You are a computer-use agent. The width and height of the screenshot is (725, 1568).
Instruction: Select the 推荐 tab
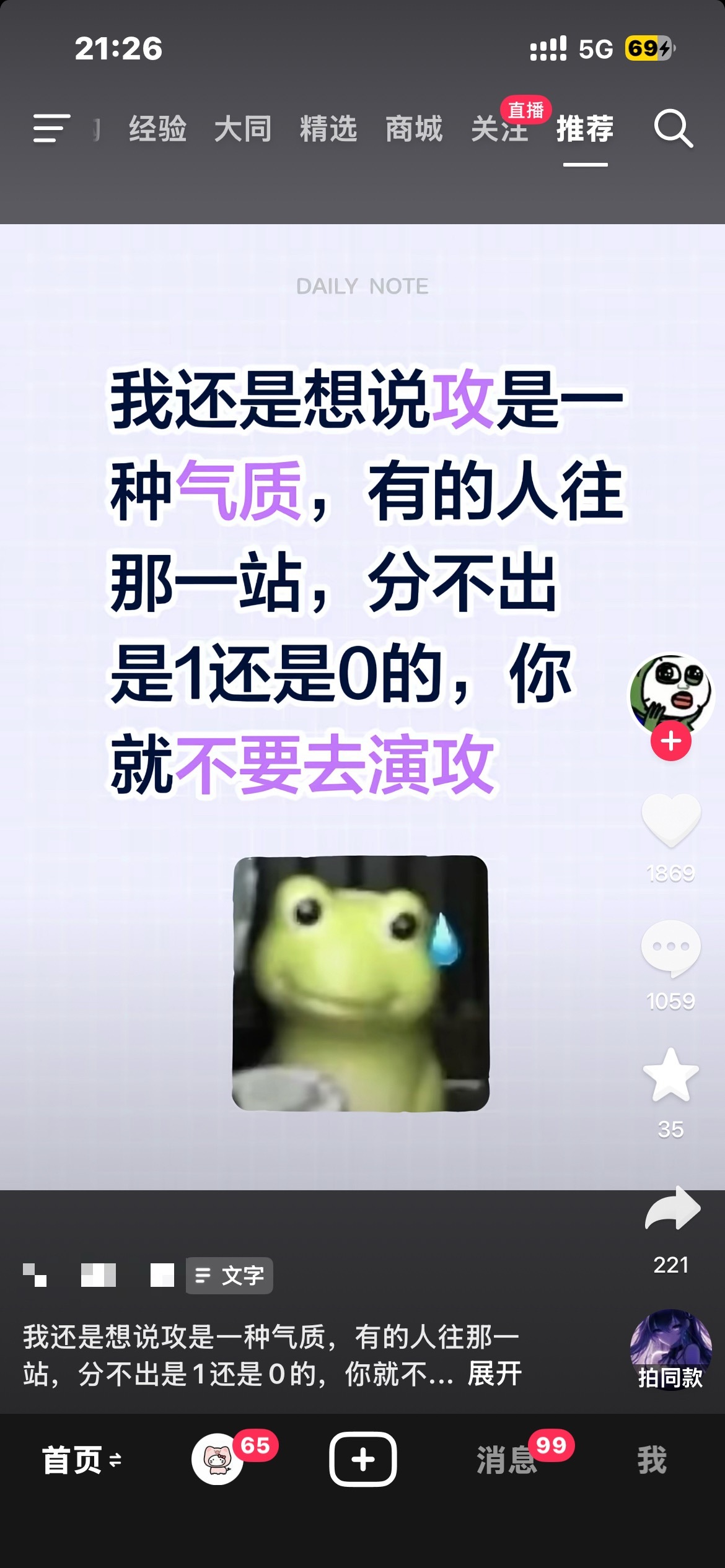[x=585, y=129]
